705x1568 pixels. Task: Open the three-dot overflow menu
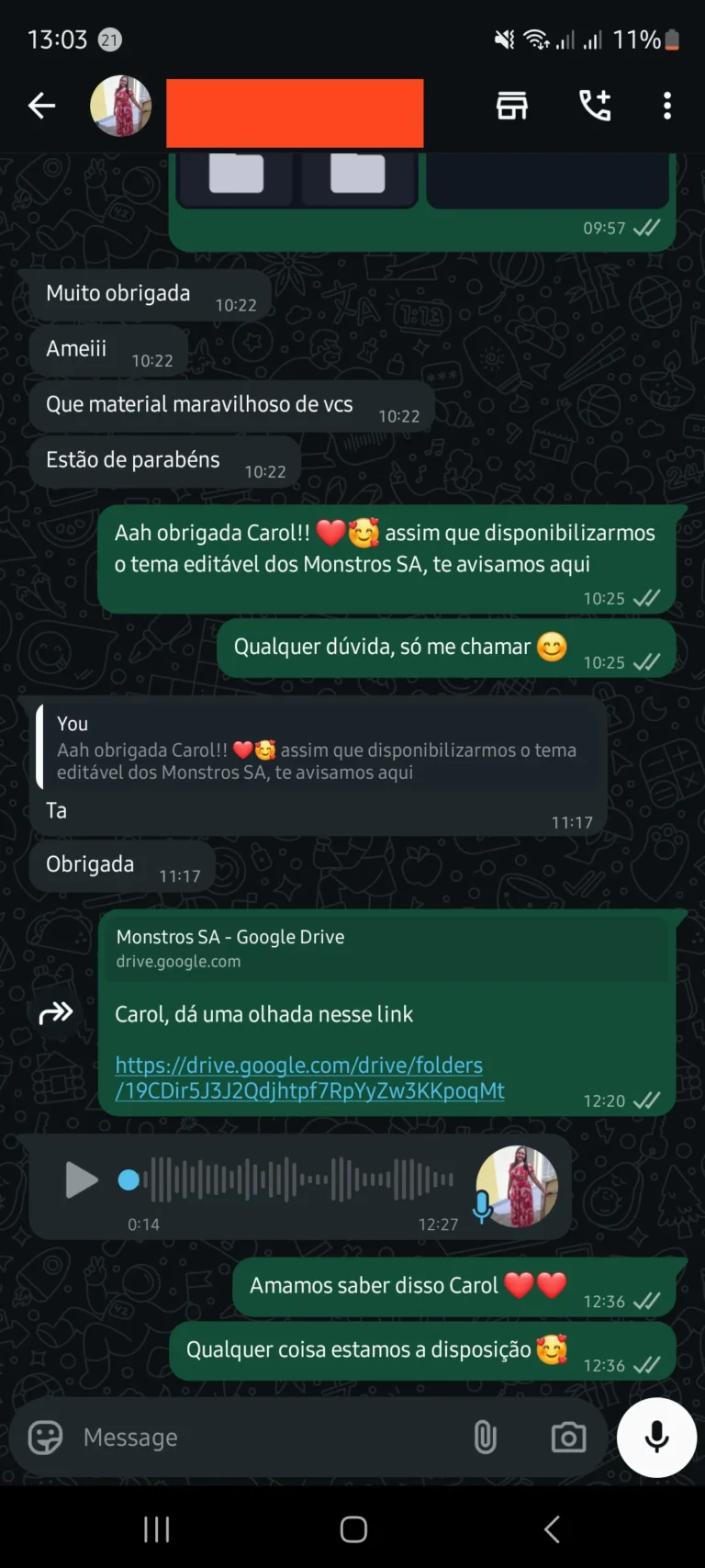tap(667, 107)
